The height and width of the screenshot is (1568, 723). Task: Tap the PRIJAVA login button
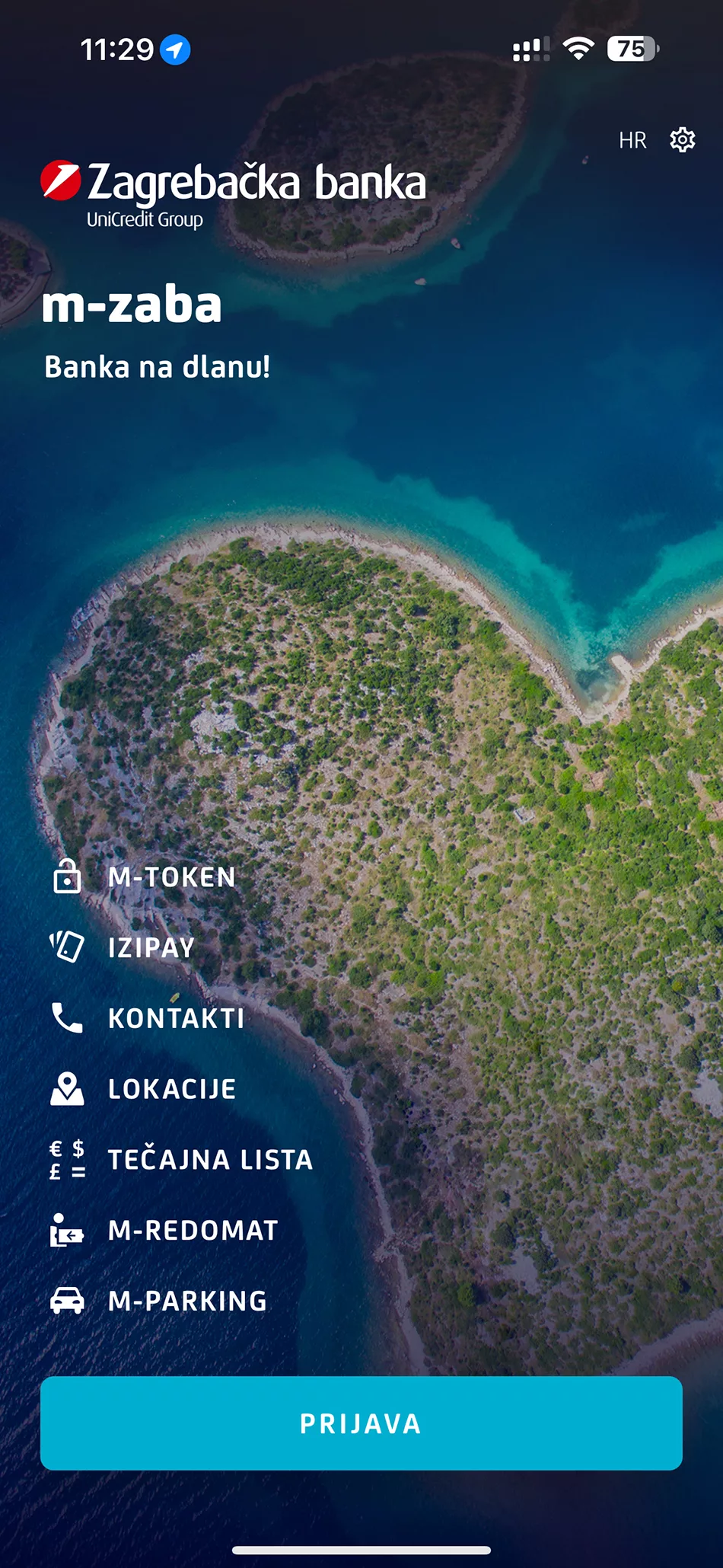point(361,1423)
